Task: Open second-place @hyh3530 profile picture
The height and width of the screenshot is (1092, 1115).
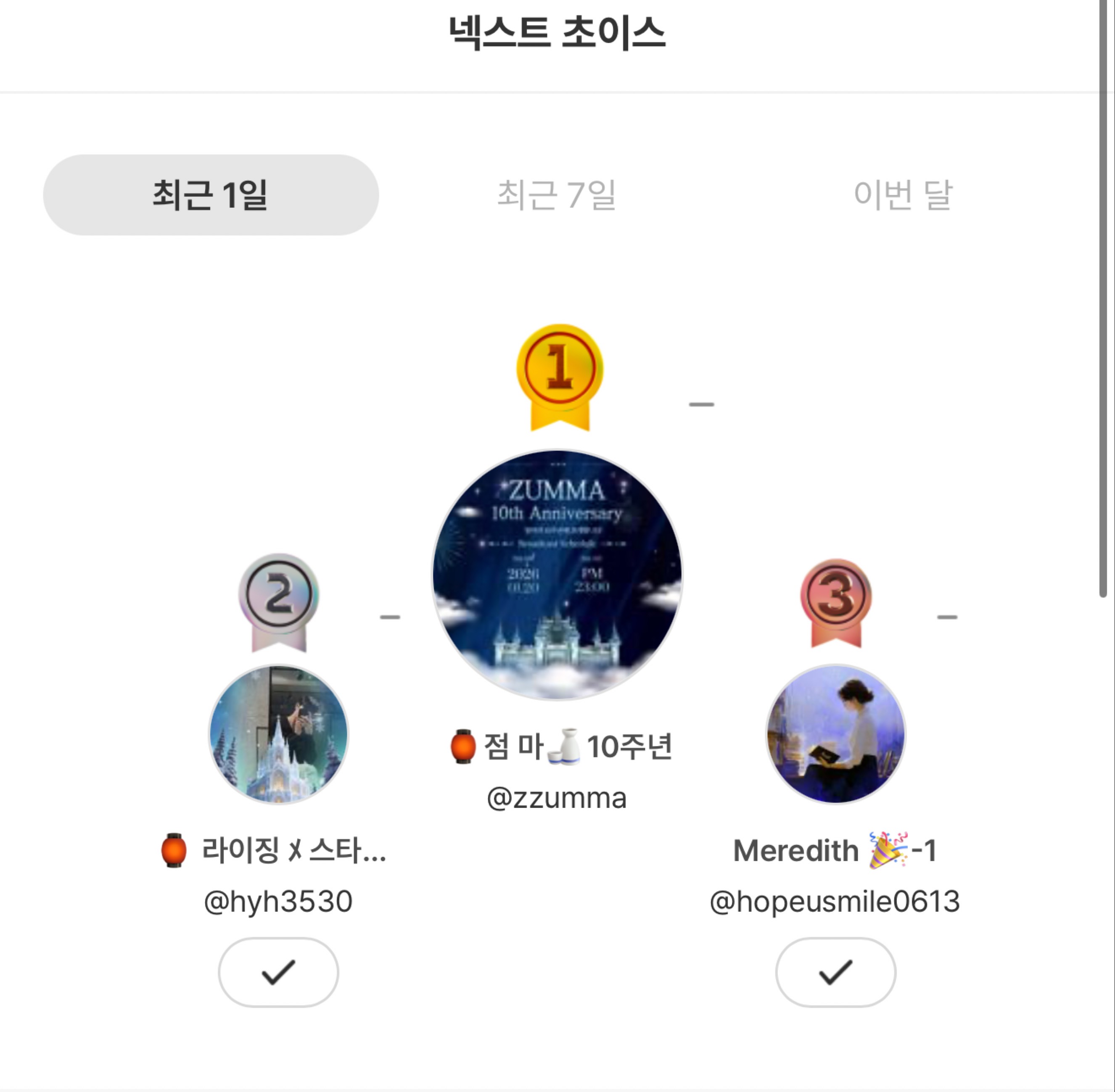Action: 278,734
